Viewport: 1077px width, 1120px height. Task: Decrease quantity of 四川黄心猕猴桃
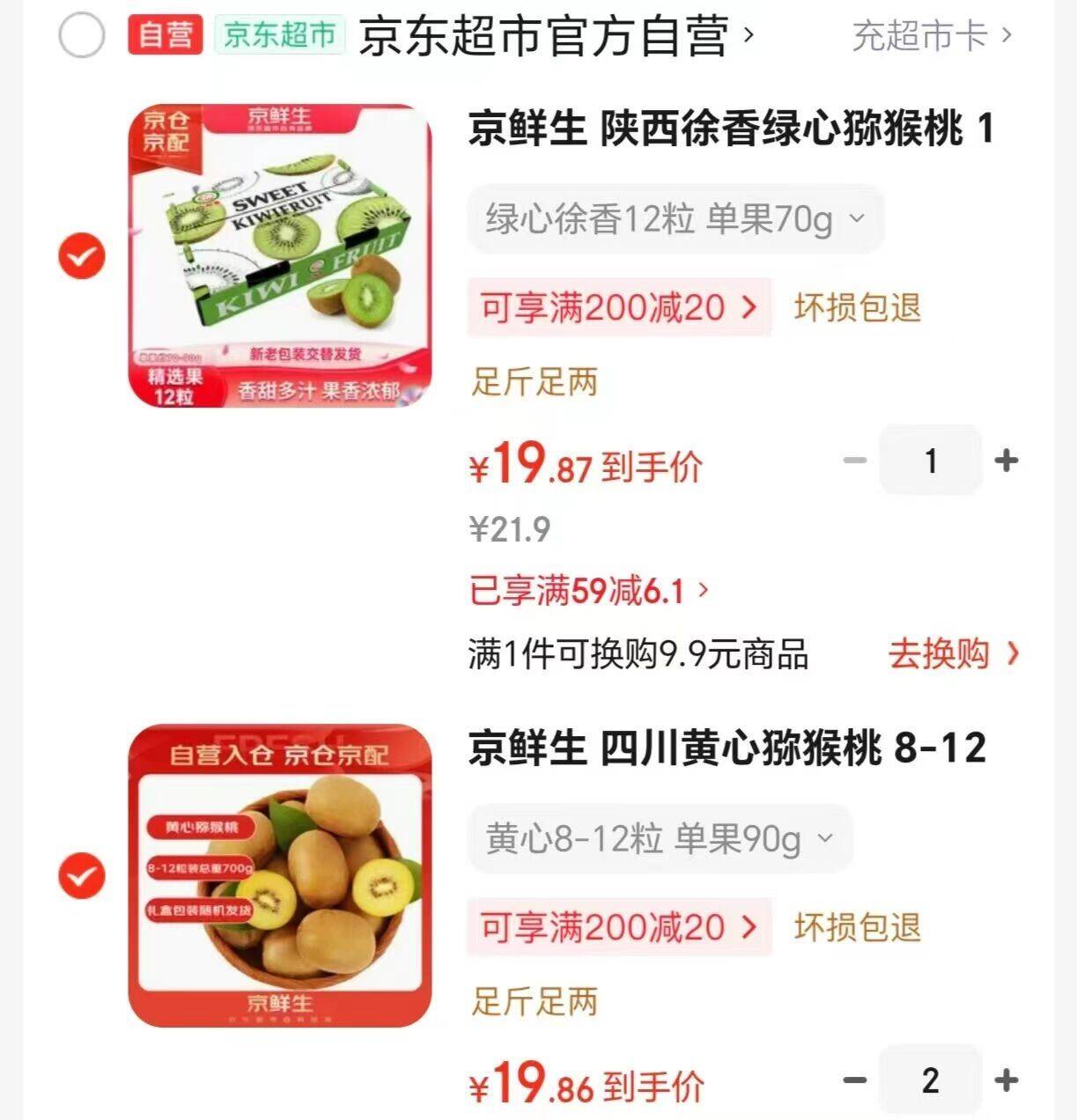click(x=854, y=1080)
